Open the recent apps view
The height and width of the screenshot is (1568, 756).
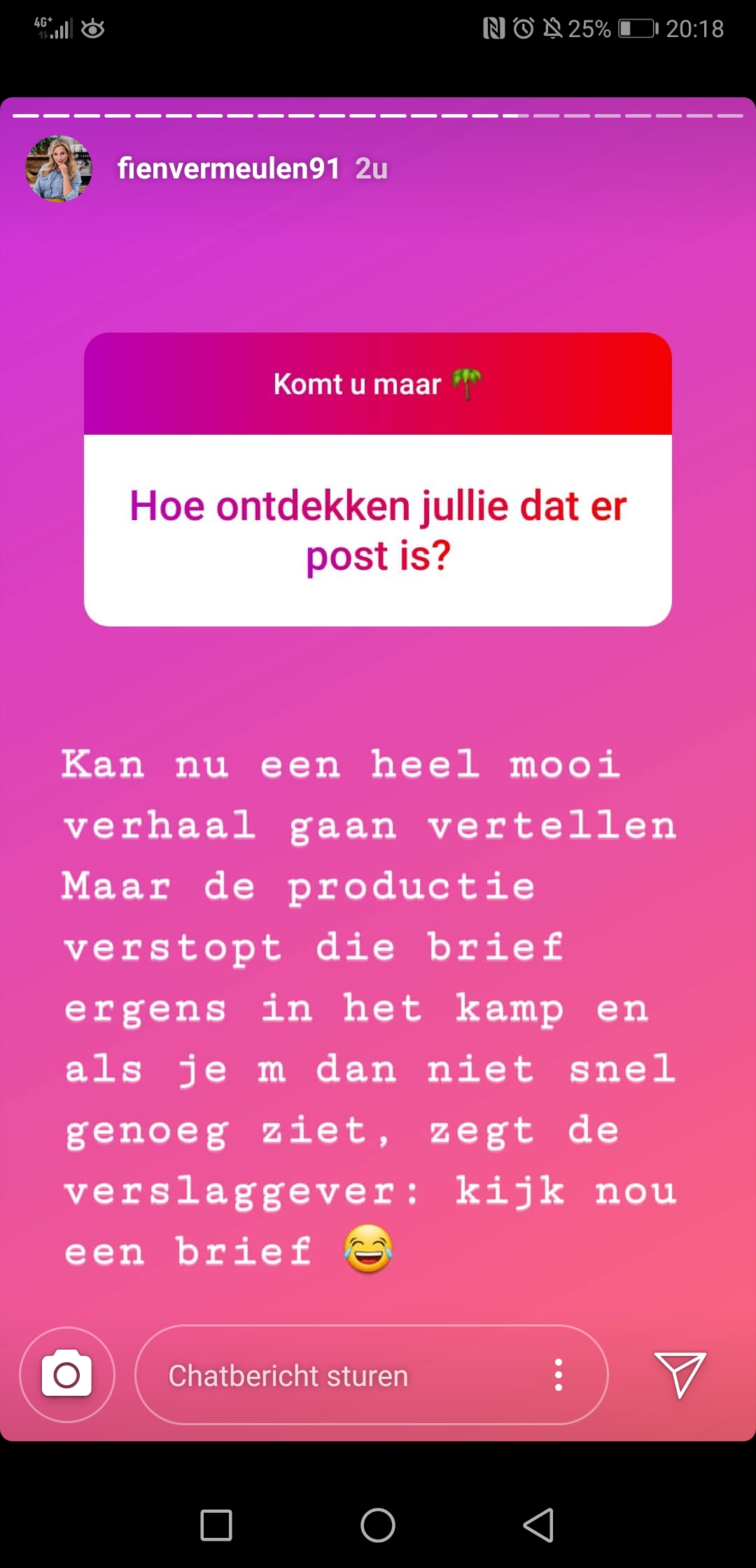216,1525
